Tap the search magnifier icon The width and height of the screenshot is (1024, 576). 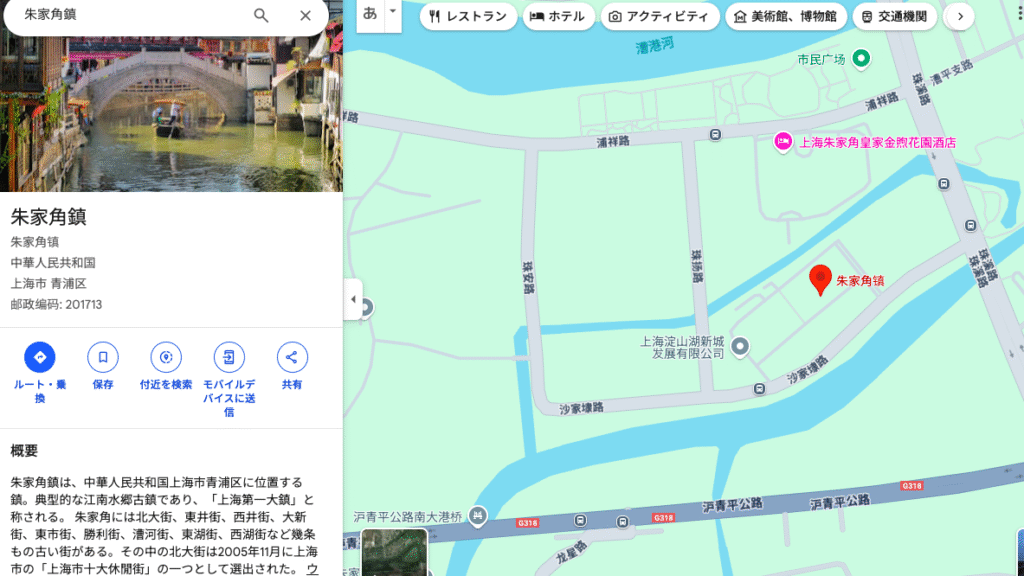tap(261, 15)
